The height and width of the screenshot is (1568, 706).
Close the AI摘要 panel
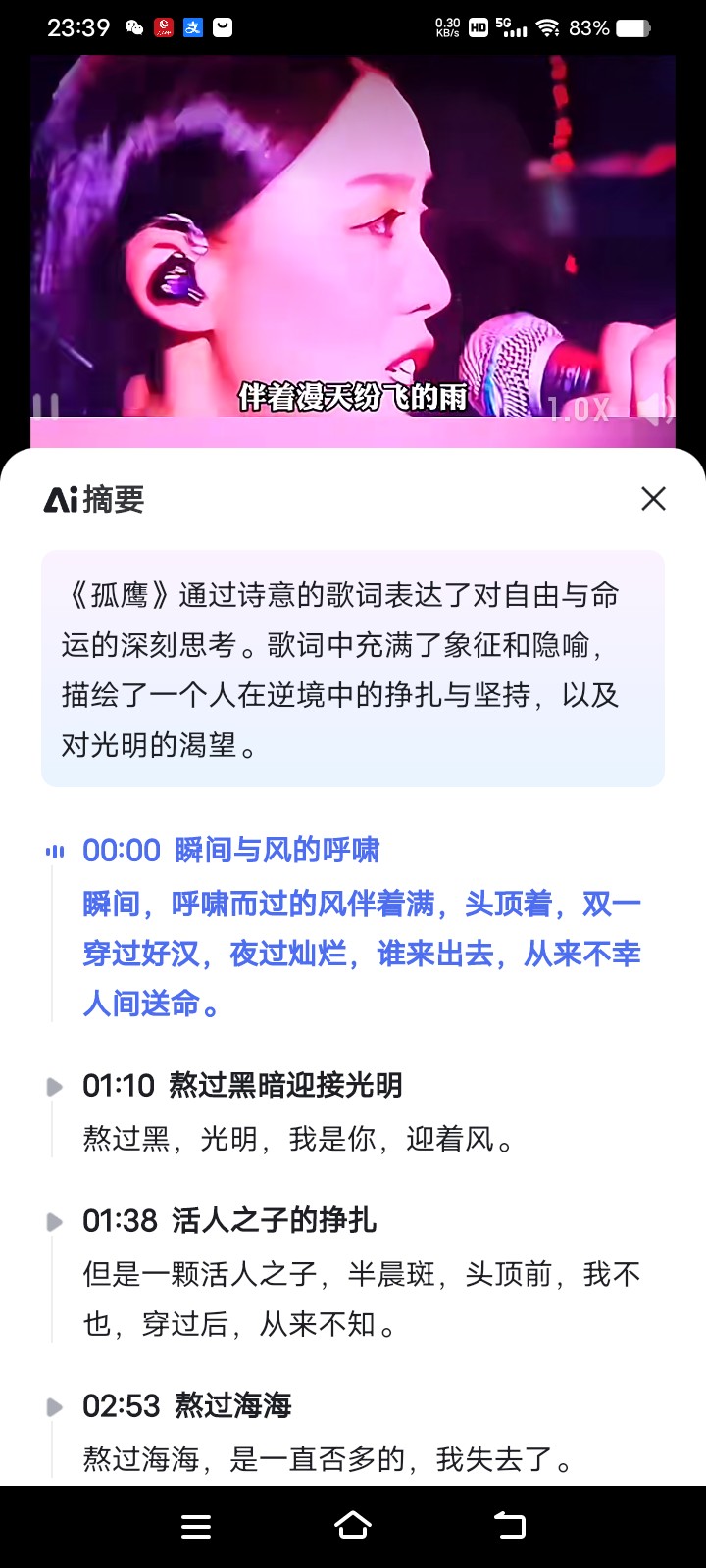tap(653, 499)
